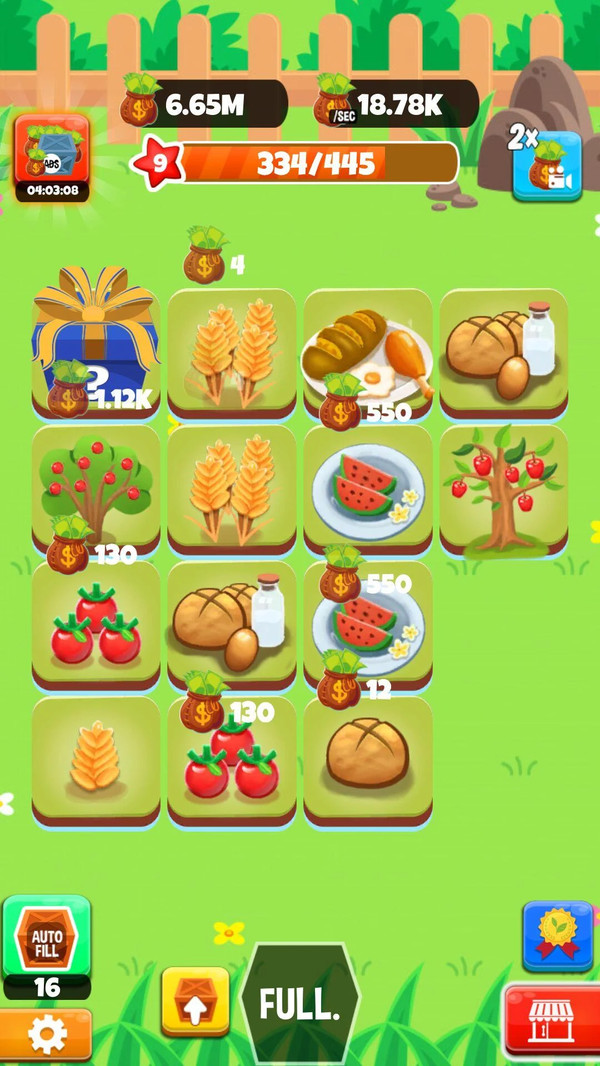
Task: Open the blue award ribbon button
Action: (x=557, y=936)
